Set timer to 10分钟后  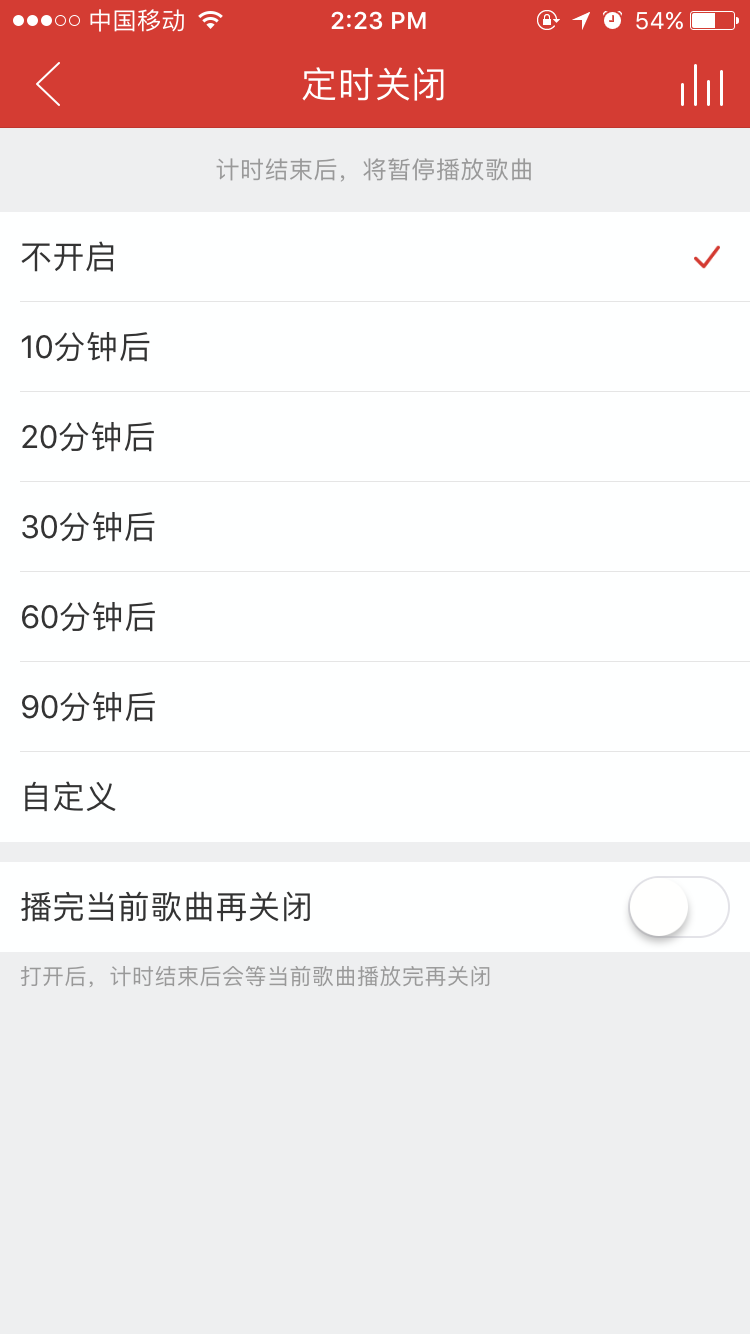[375, 347]
